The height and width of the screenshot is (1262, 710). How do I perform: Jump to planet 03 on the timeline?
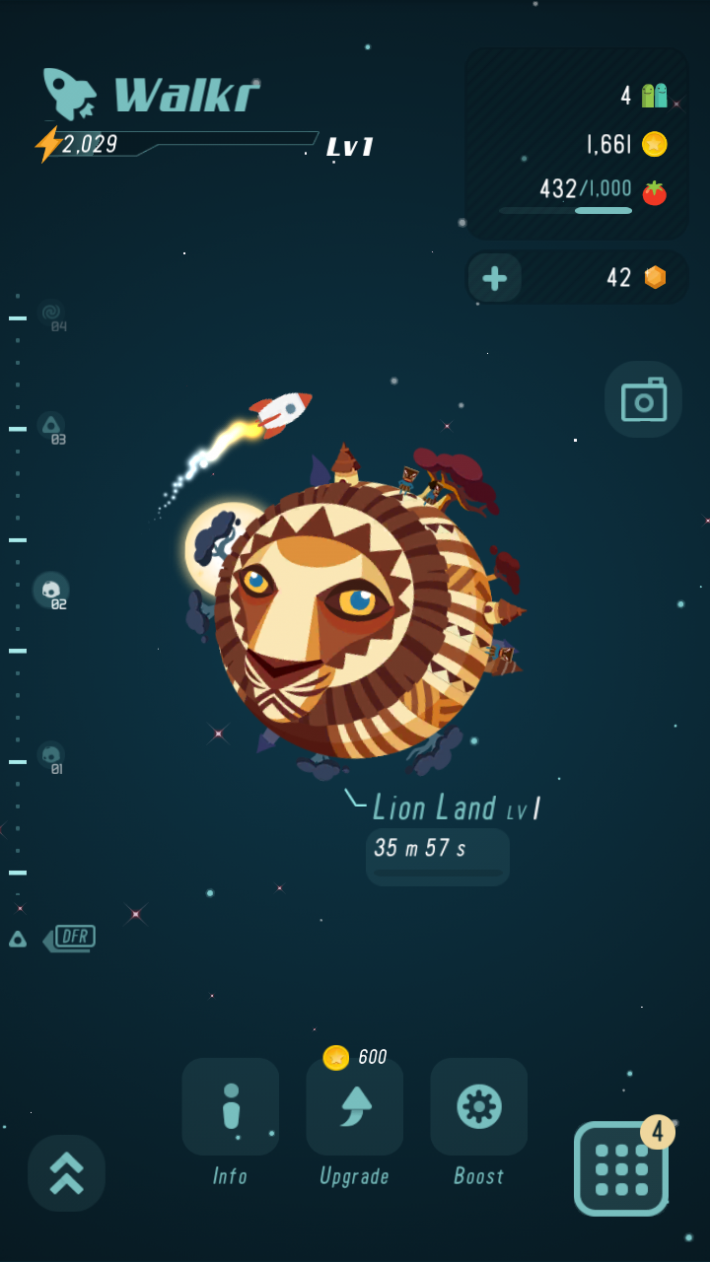pos(51,427)
